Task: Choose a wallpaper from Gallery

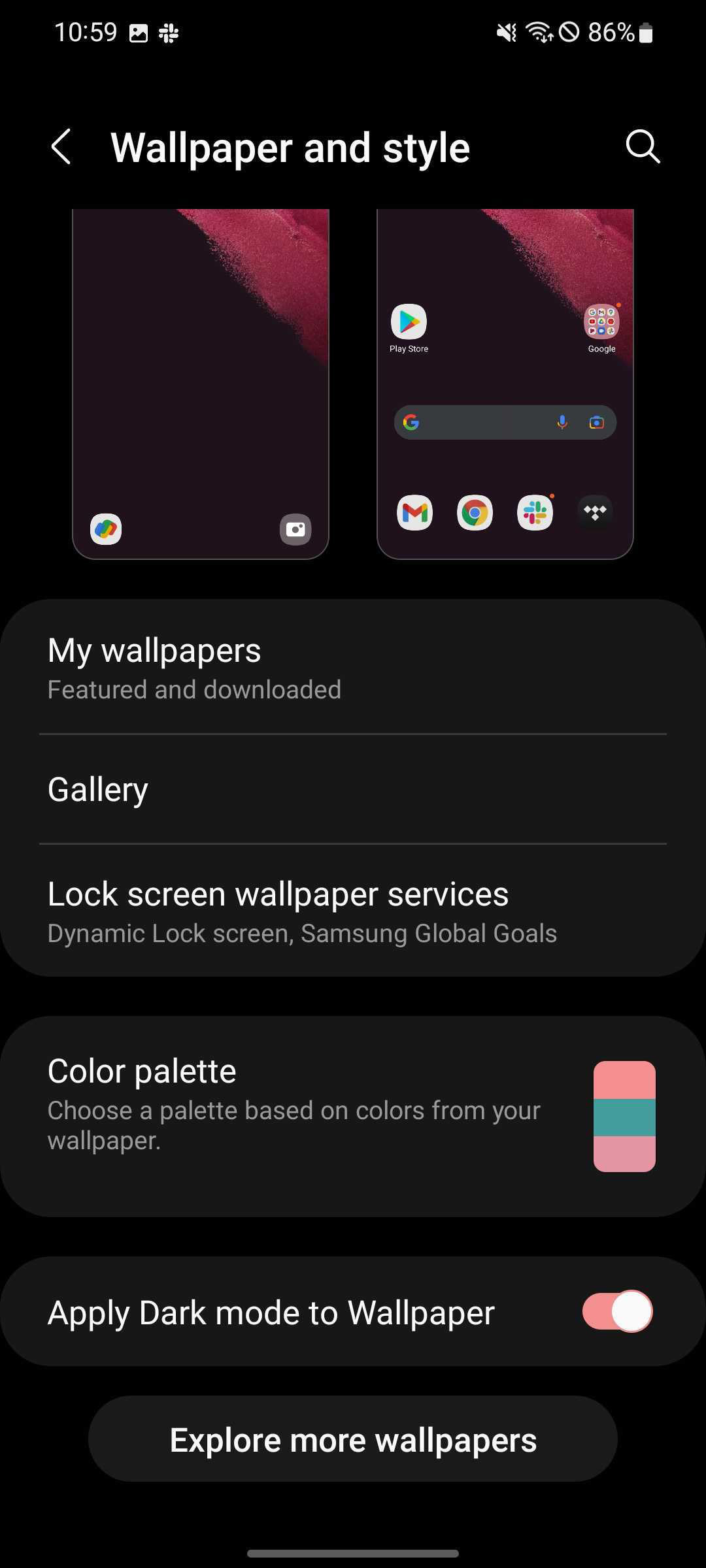Action: click(353, 789)
